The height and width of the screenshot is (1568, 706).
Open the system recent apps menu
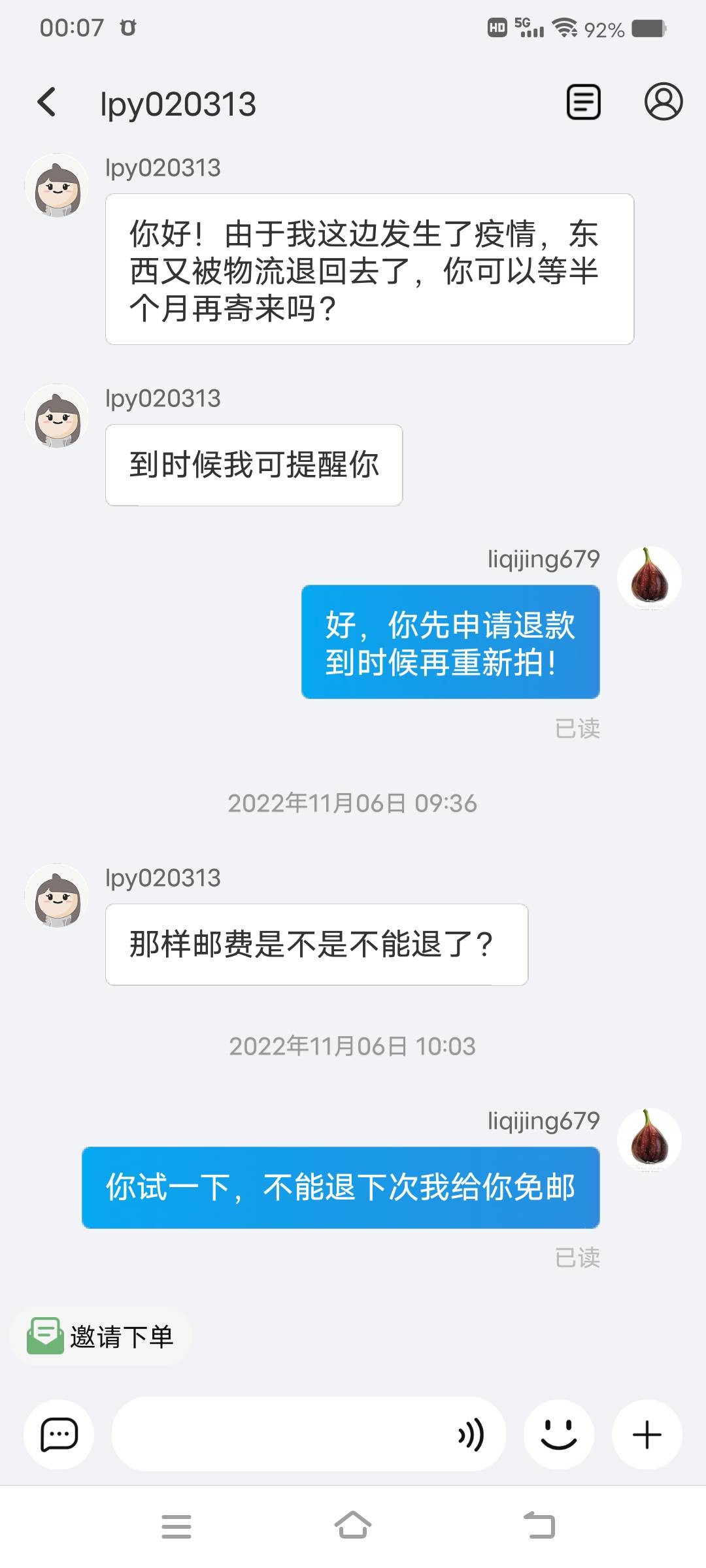point(176,1526)
